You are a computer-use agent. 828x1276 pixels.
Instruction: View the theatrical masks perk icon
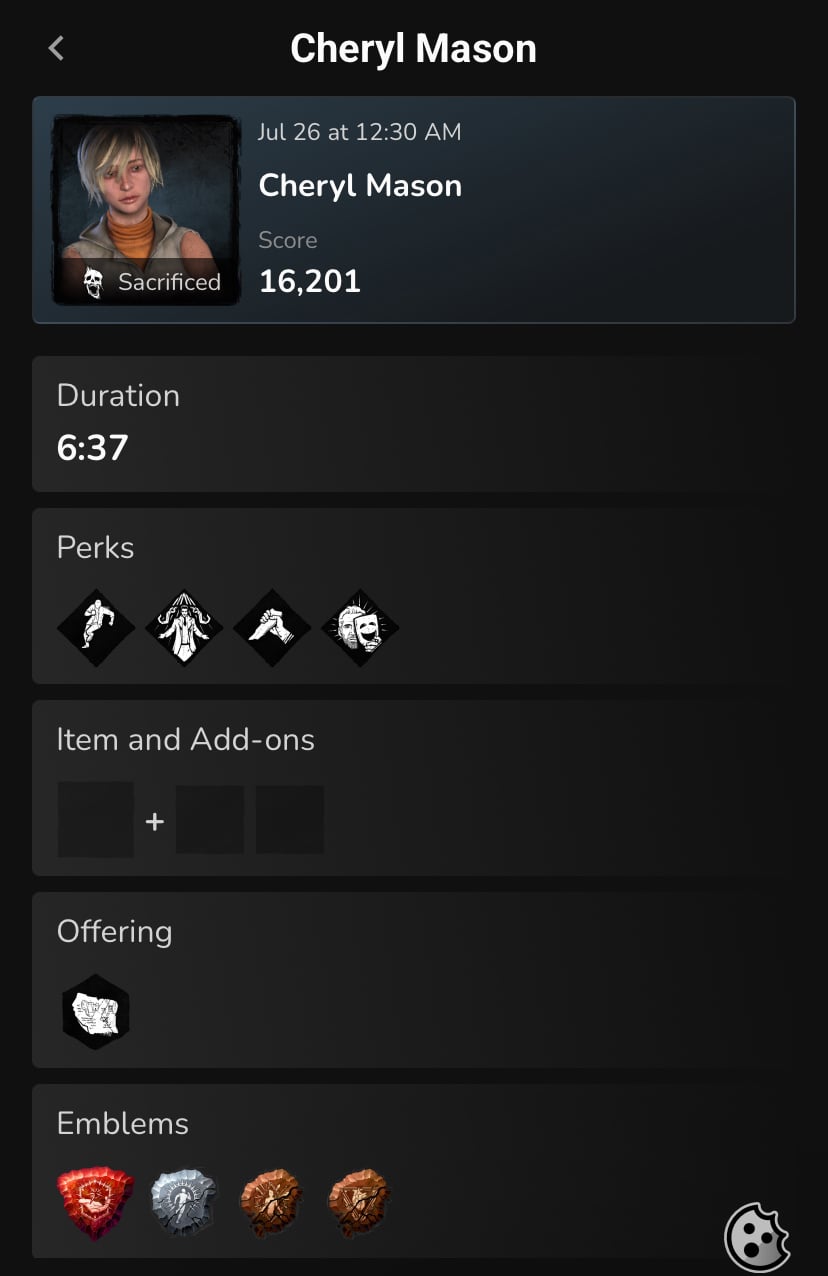(360, 627)
